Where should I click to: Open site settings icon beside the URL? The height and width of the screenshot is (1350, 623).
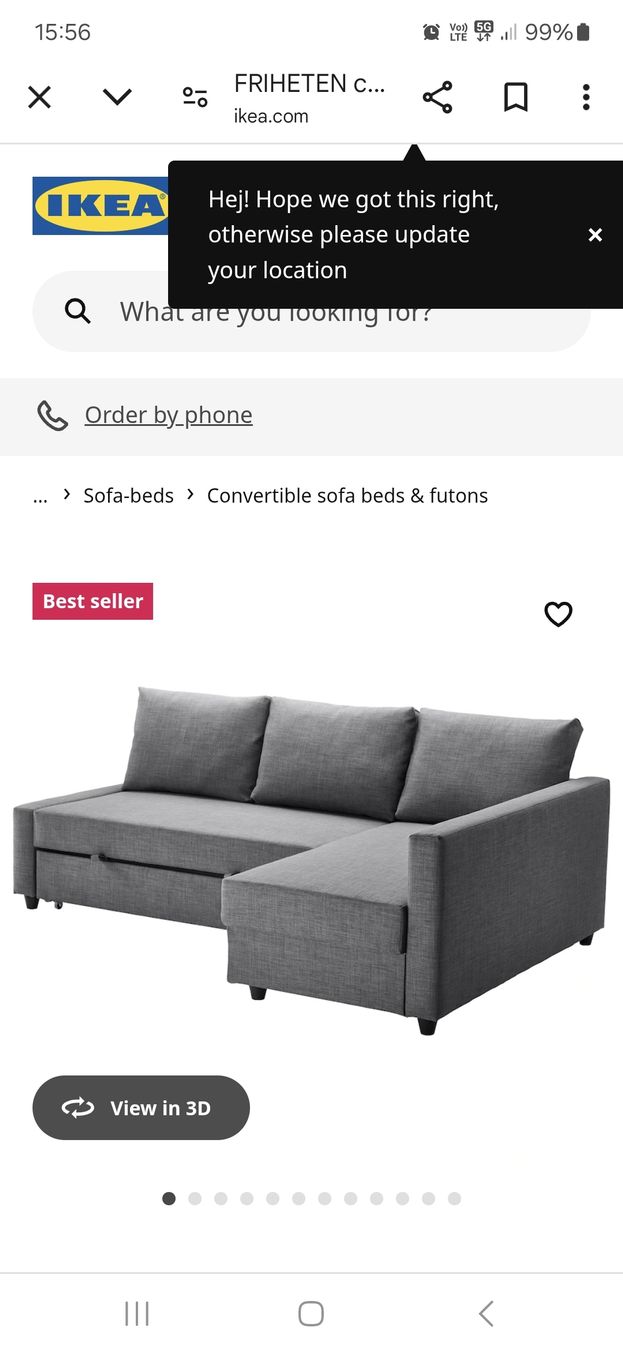[195, 97]
